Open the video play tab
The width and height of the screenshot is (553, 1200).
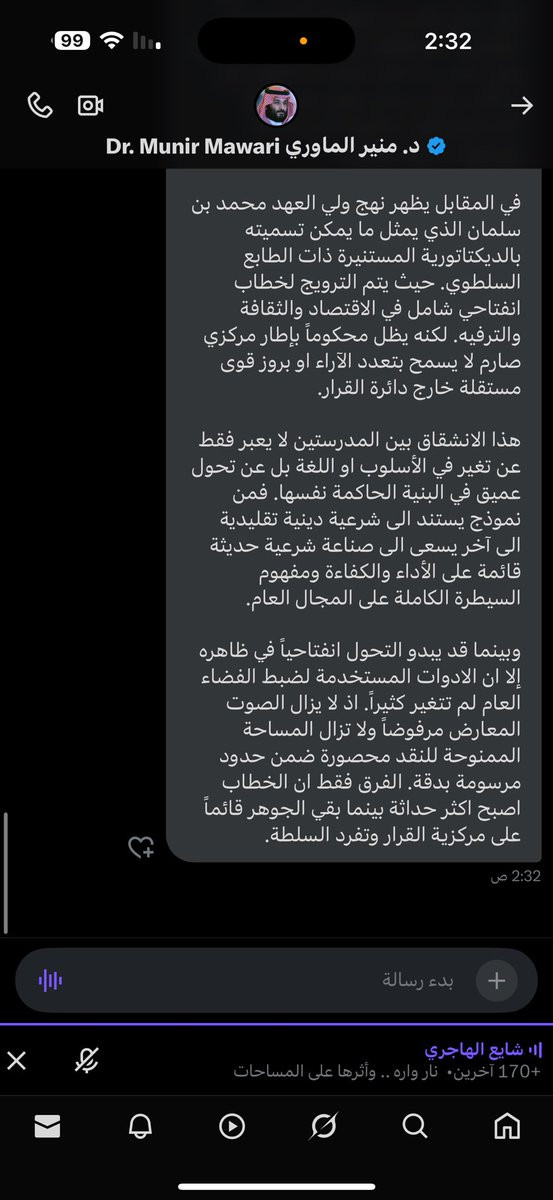pos(231,1127)
